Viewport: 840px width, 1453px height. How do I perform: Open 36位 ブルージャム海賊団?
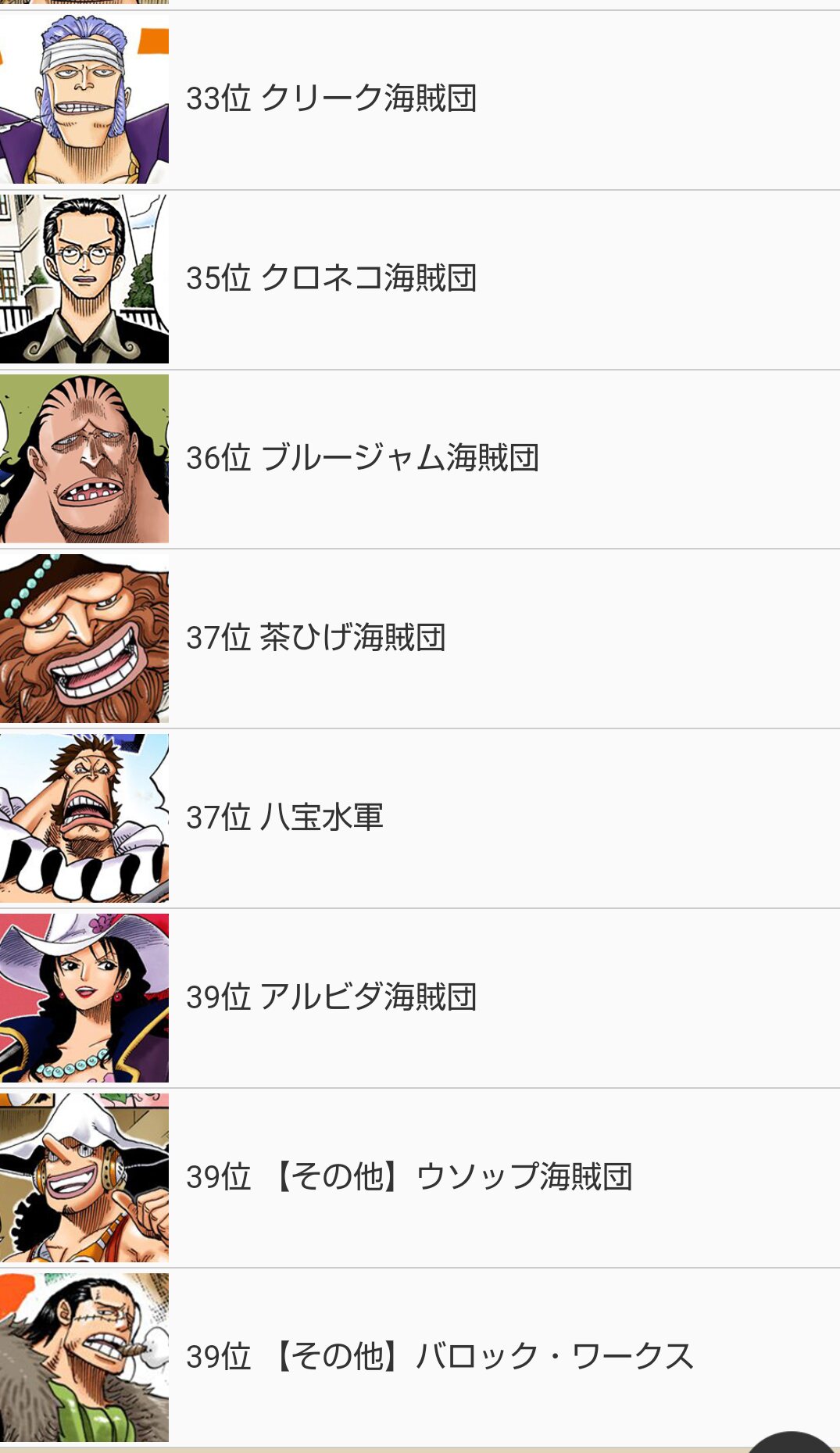(x=420, y=460)
